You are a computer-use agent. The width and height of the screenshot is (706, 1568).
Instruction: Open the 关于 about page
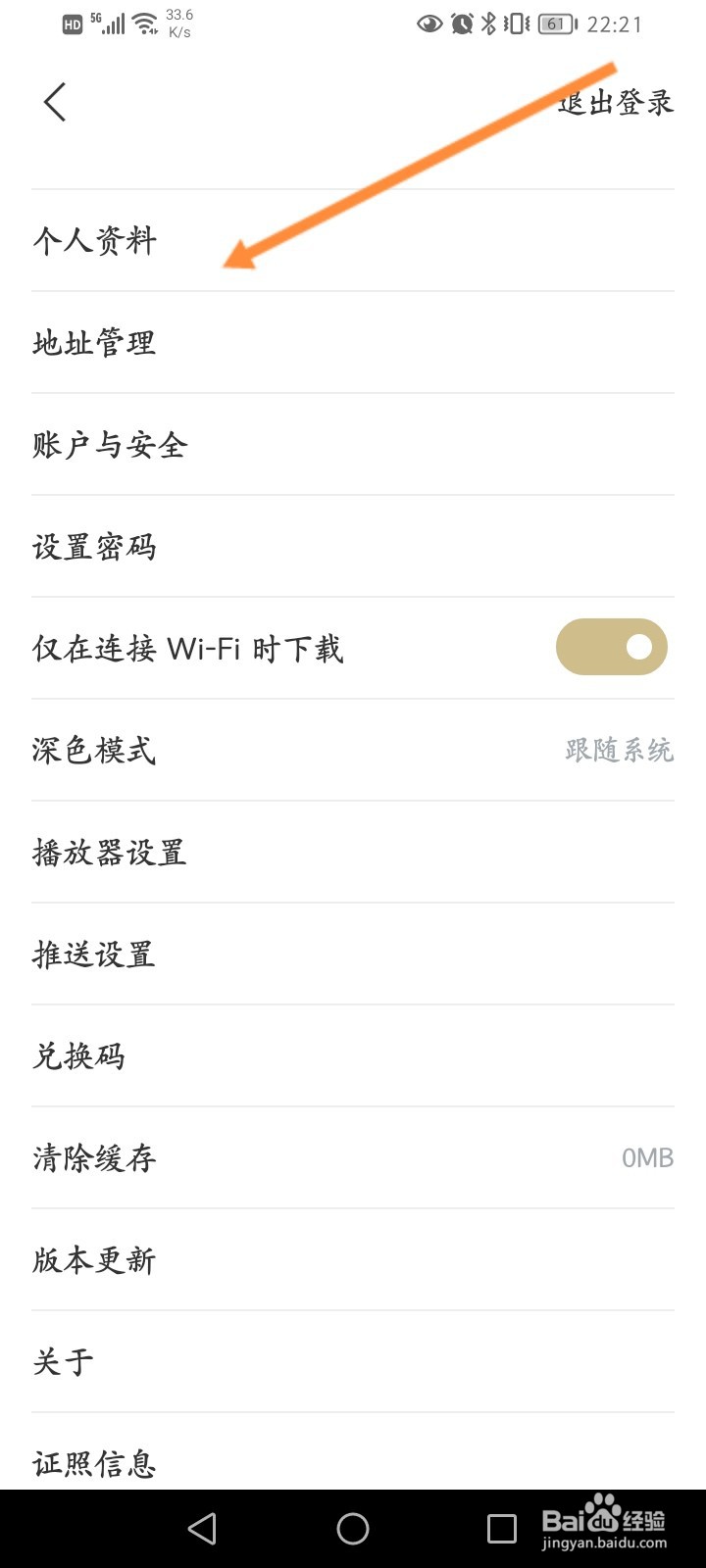pos(353,1361)
